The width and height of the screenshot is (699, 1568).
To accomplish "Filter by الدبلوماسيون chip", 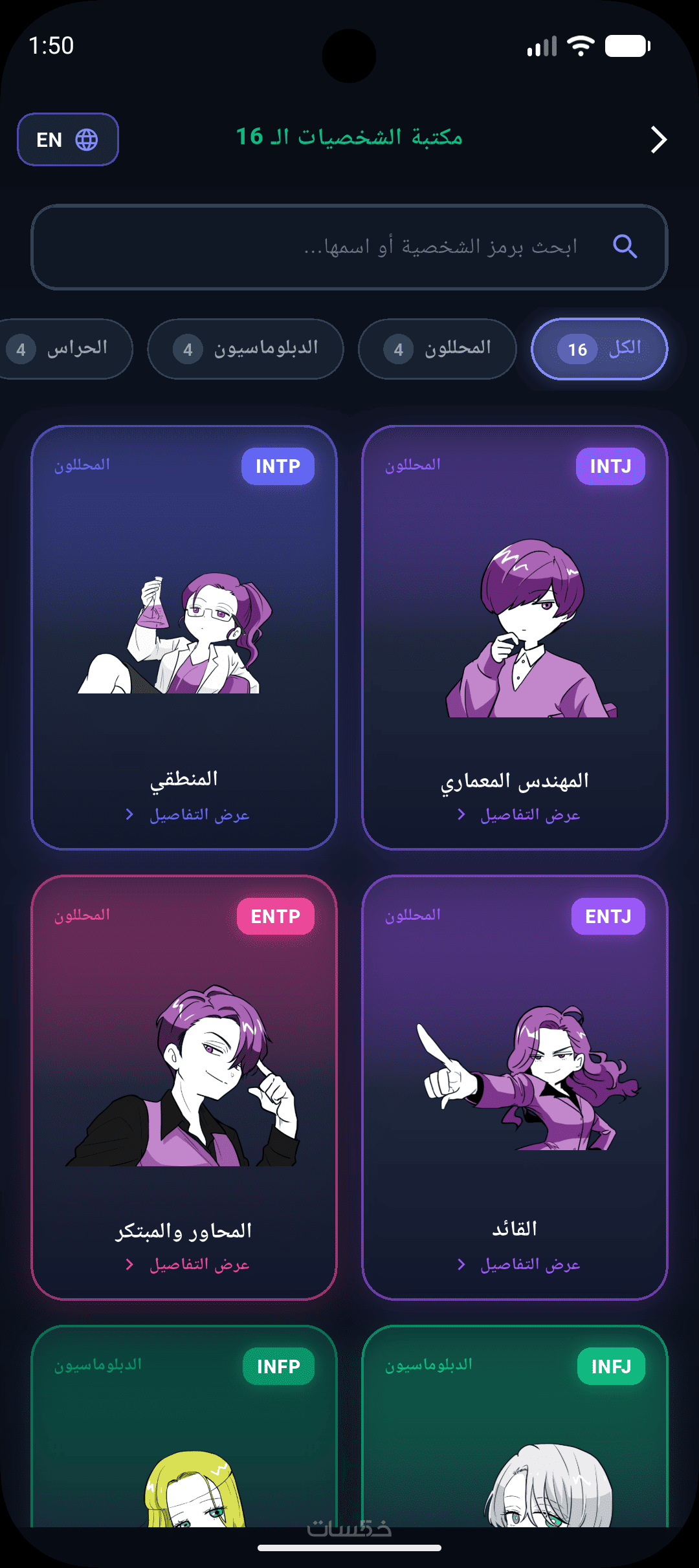I will click(245, 349).
